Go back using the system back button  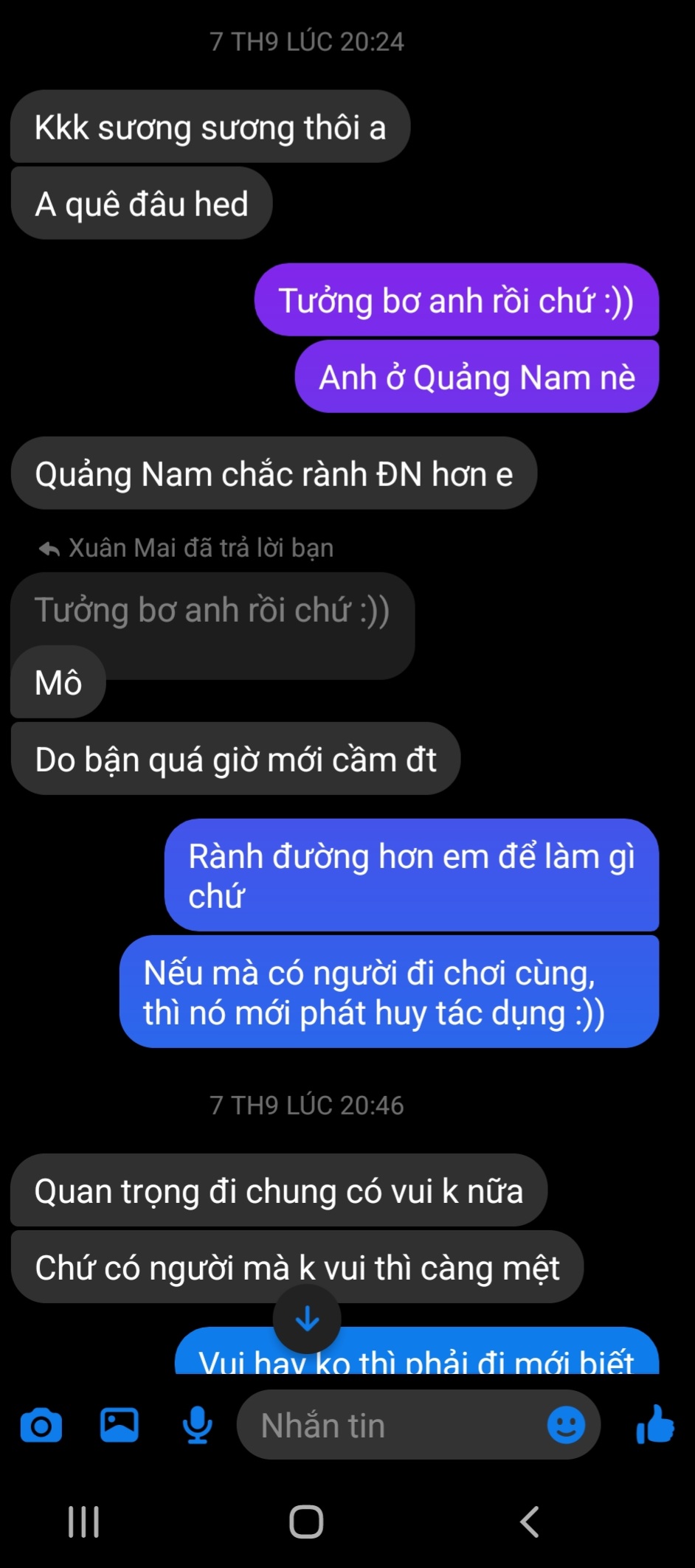tap(530, 1522)
